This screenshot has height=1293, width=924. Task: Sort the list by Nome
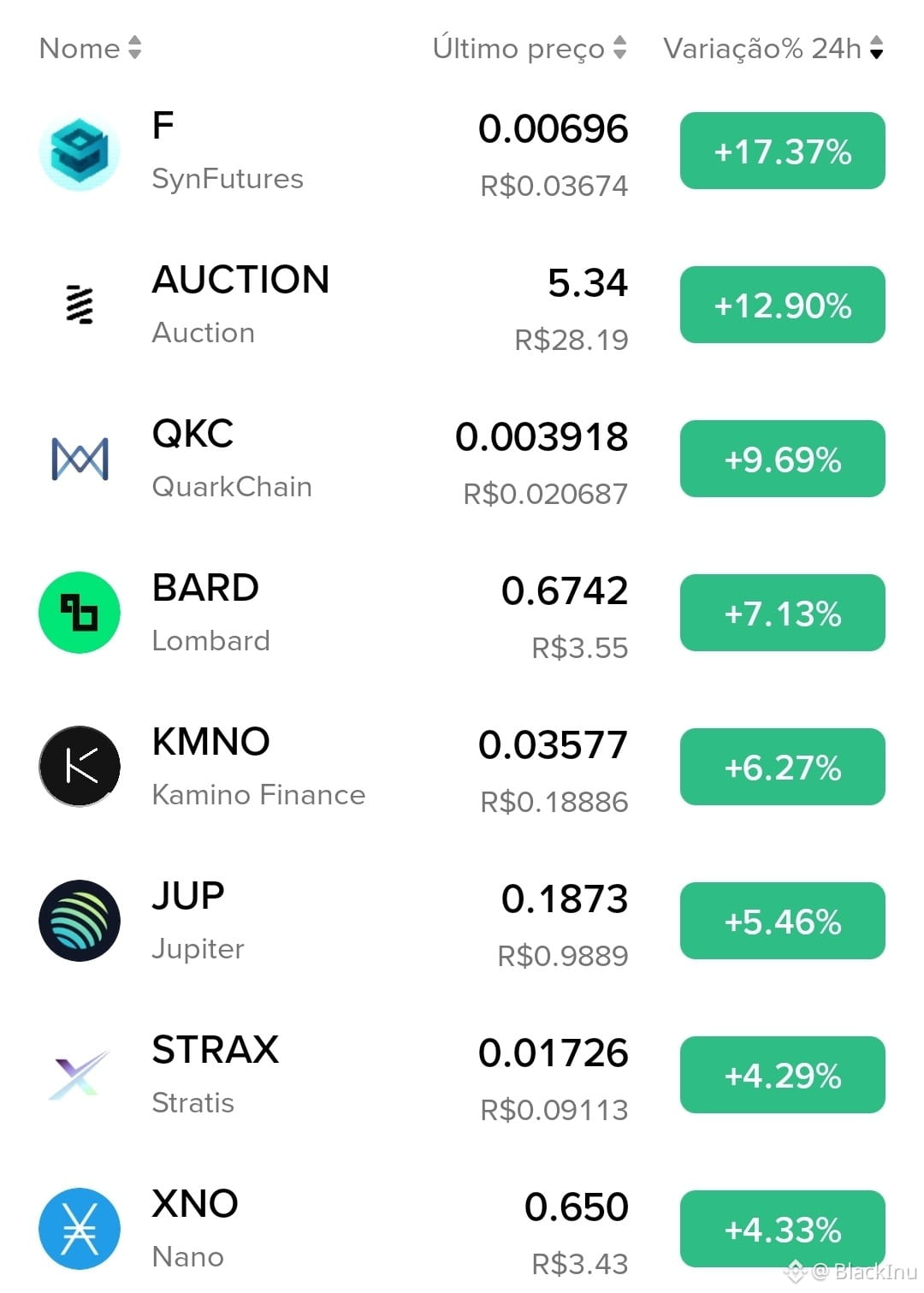point(90,48)
